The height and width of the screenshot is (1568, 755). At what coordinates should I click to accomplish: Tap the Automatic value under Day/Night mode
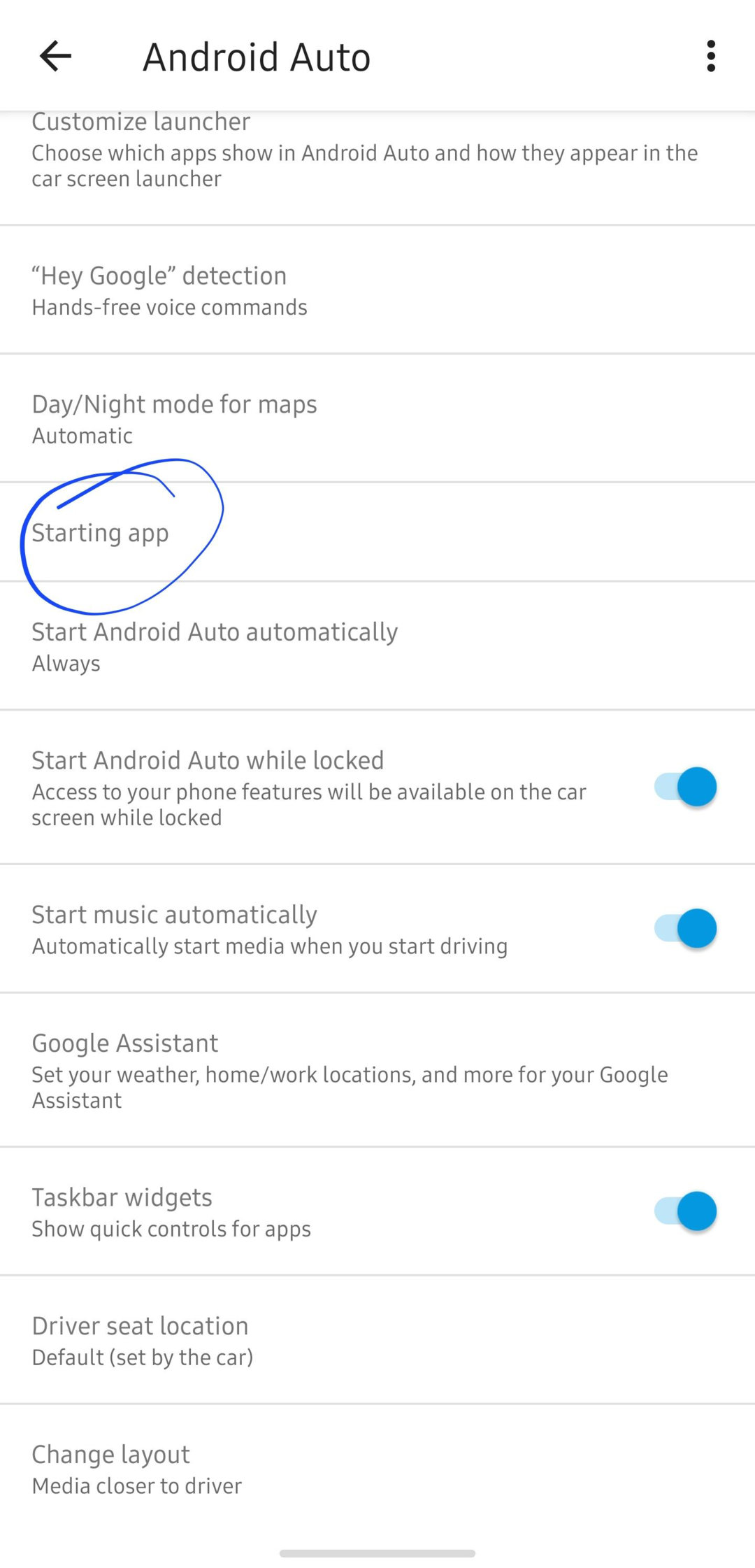[x=82, y=435]
